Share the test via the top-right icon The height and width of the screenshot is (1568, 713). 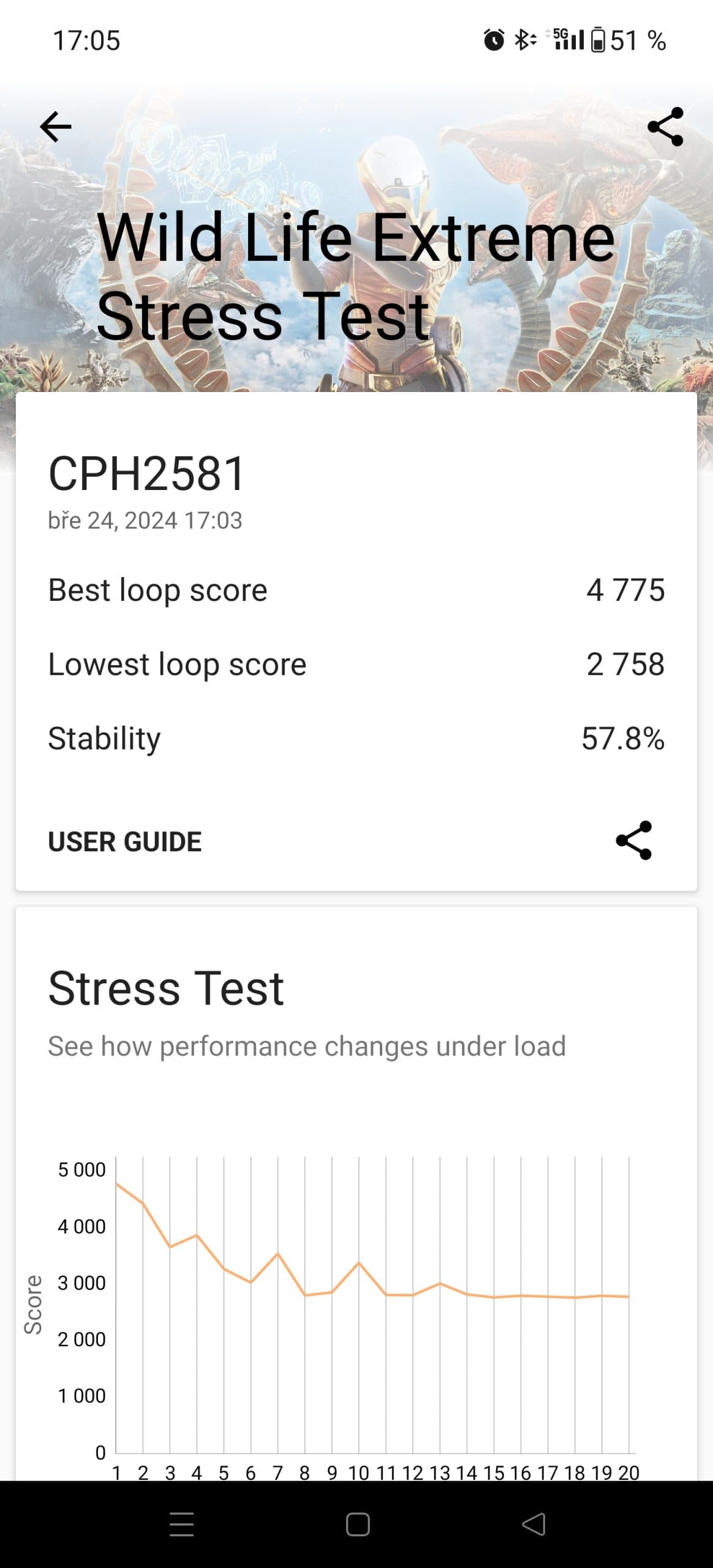[x=665, y=127]
